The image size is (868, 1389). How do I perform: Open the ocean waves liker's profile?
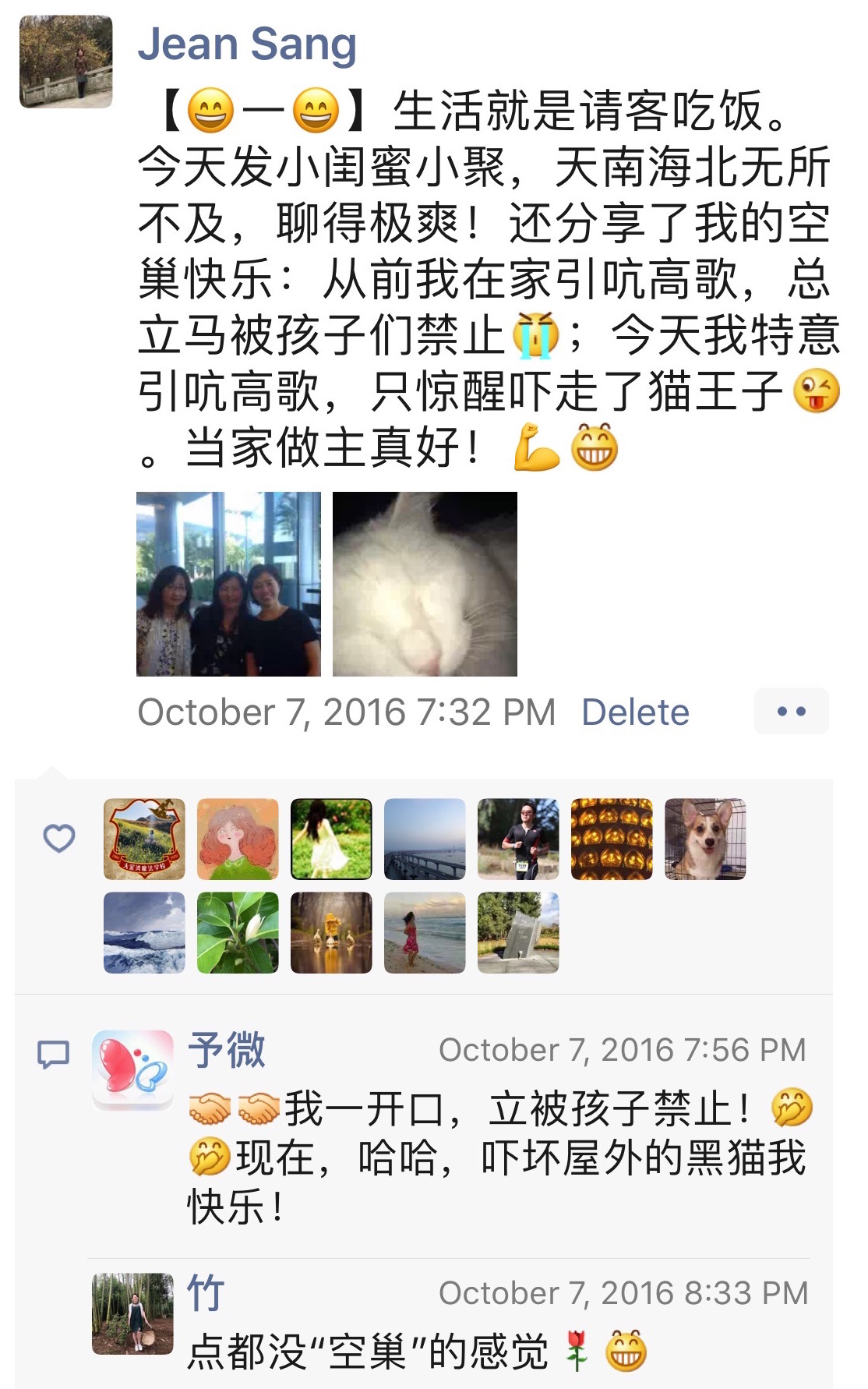[x=144, y=933]
